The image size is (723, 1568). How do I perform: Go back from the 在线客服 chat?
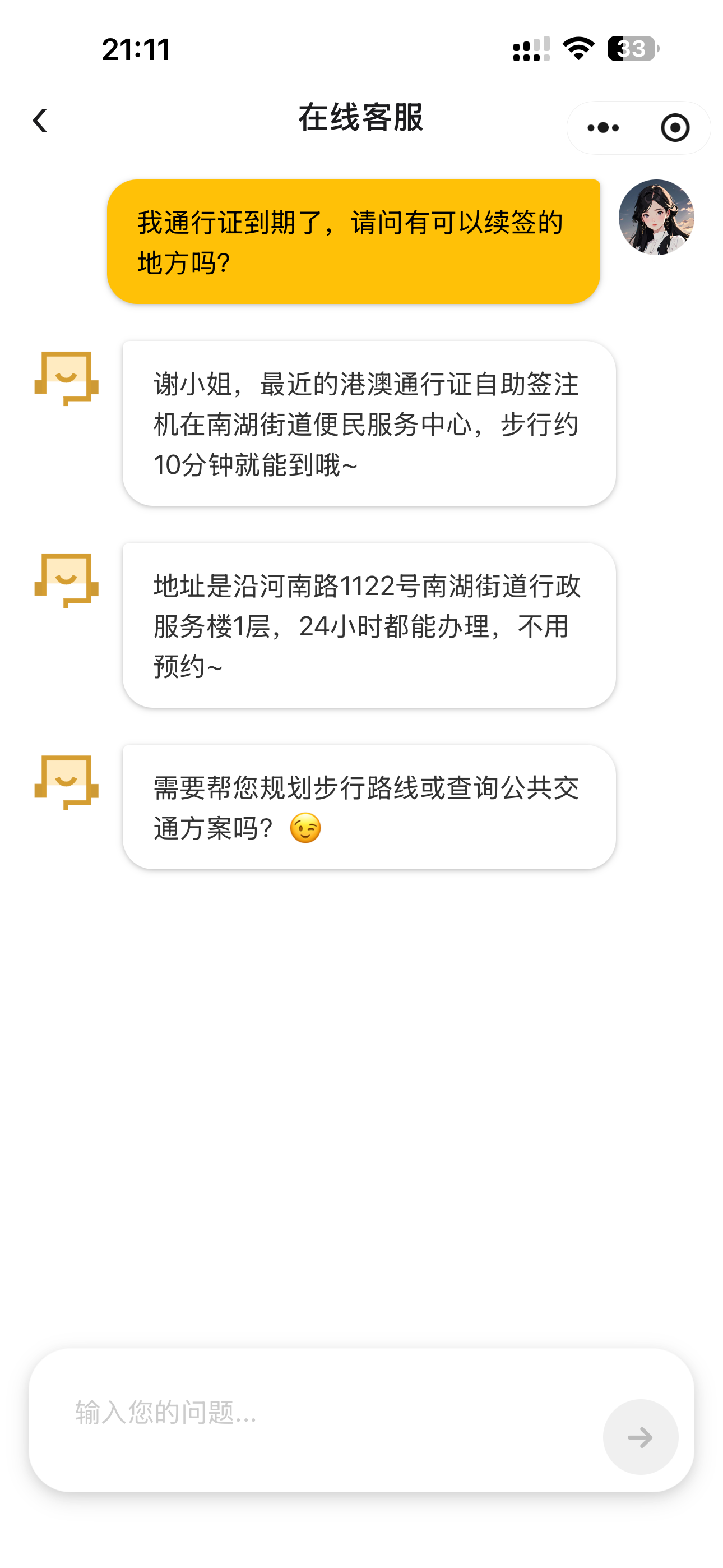point(40,121)
